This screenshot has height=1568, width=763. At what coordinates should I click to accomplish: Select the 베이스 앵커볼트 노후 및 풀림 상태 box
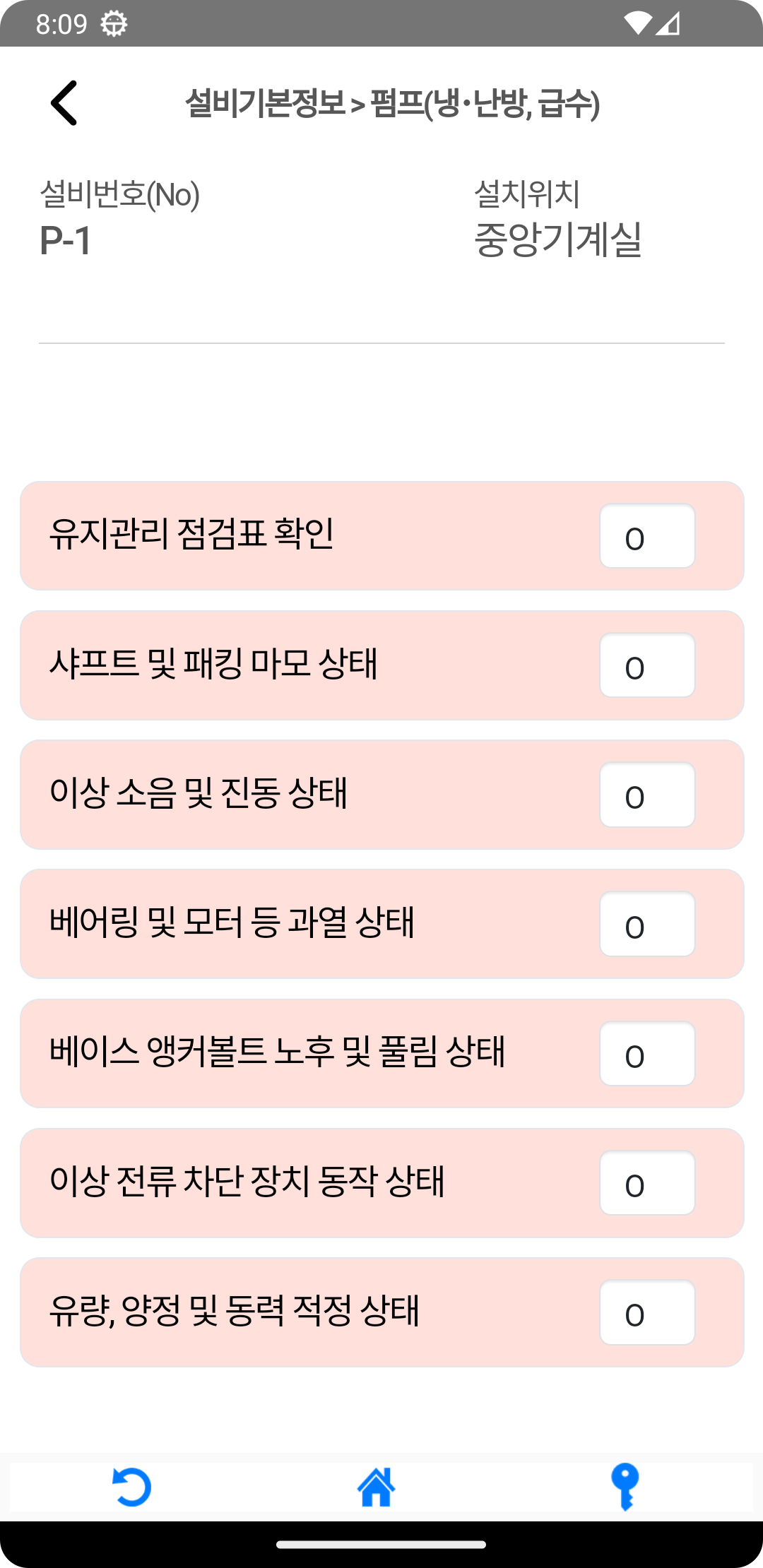click(x=647, y=1054)
